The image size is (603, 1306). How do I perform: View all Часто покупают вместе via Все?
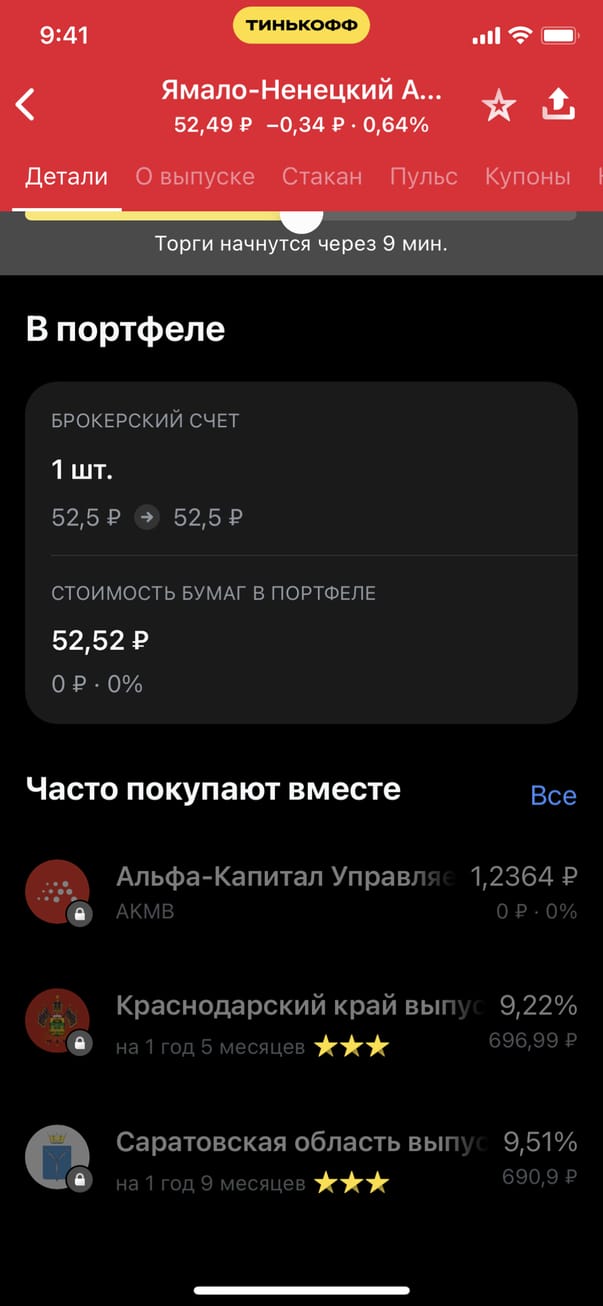pos(553,796)
